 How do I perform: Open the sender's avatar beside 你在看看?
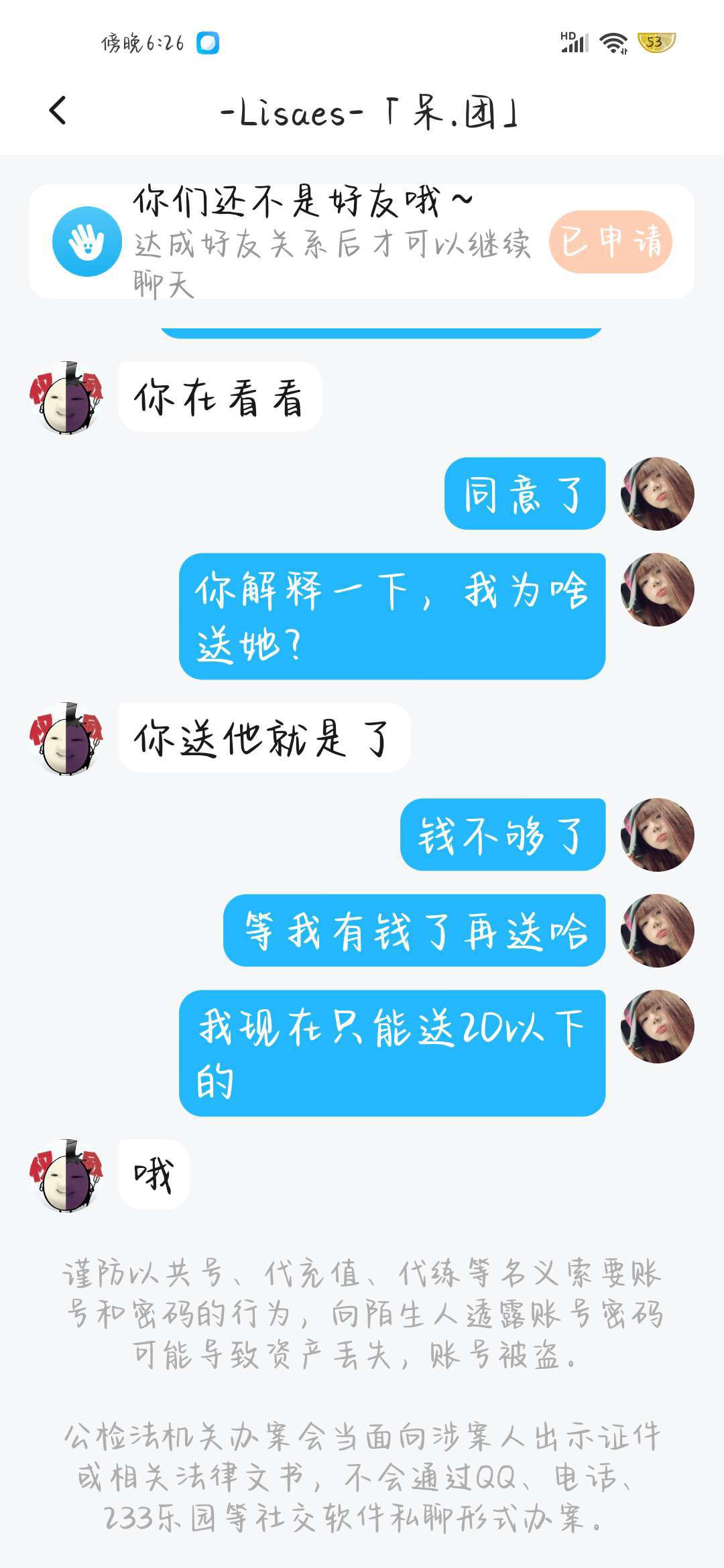click(66, 397)
